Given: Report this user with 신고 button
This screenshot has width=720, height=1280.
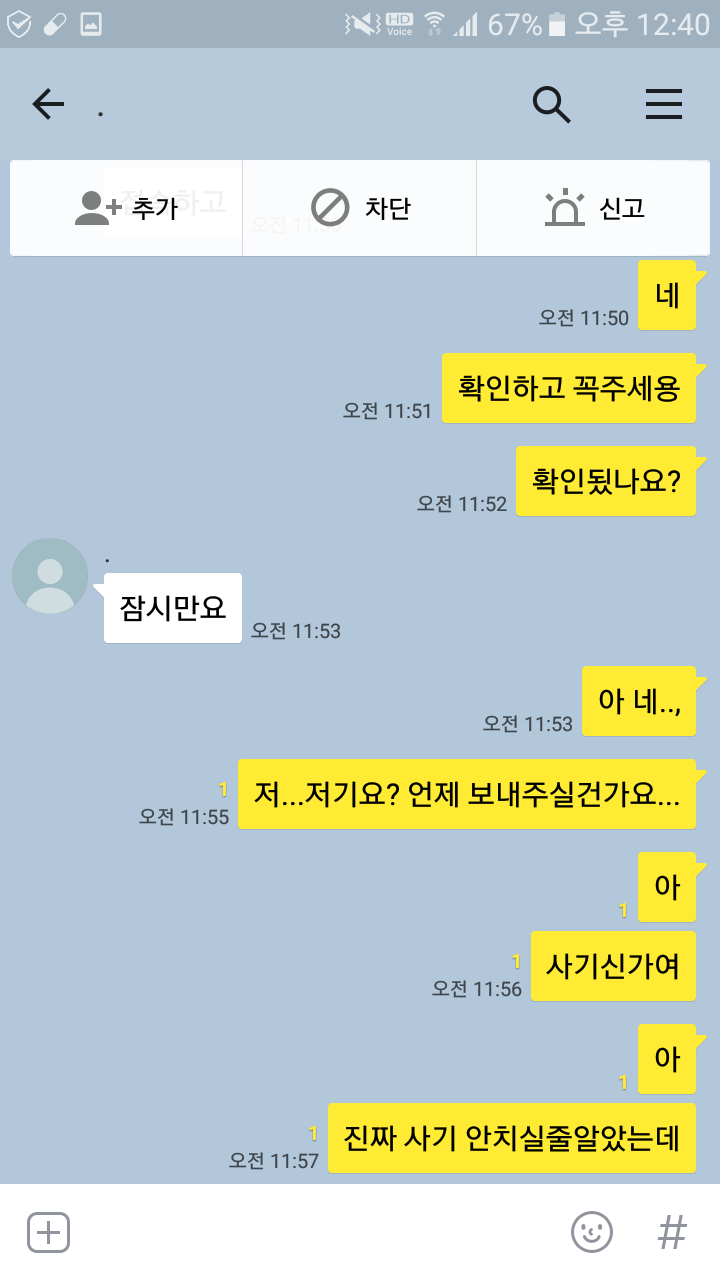Looking at the screenshot, I should (594, 208).
